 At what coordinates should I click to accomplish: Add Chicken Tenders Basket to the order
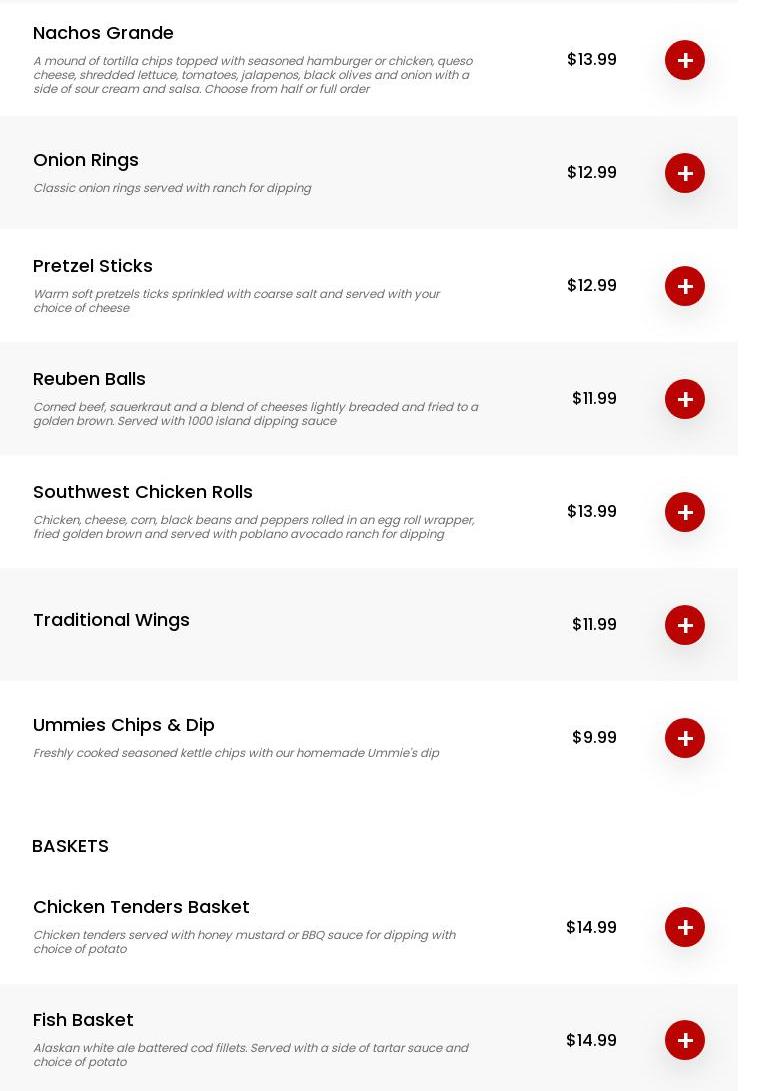pyautogui.click(x=685, y=927)
